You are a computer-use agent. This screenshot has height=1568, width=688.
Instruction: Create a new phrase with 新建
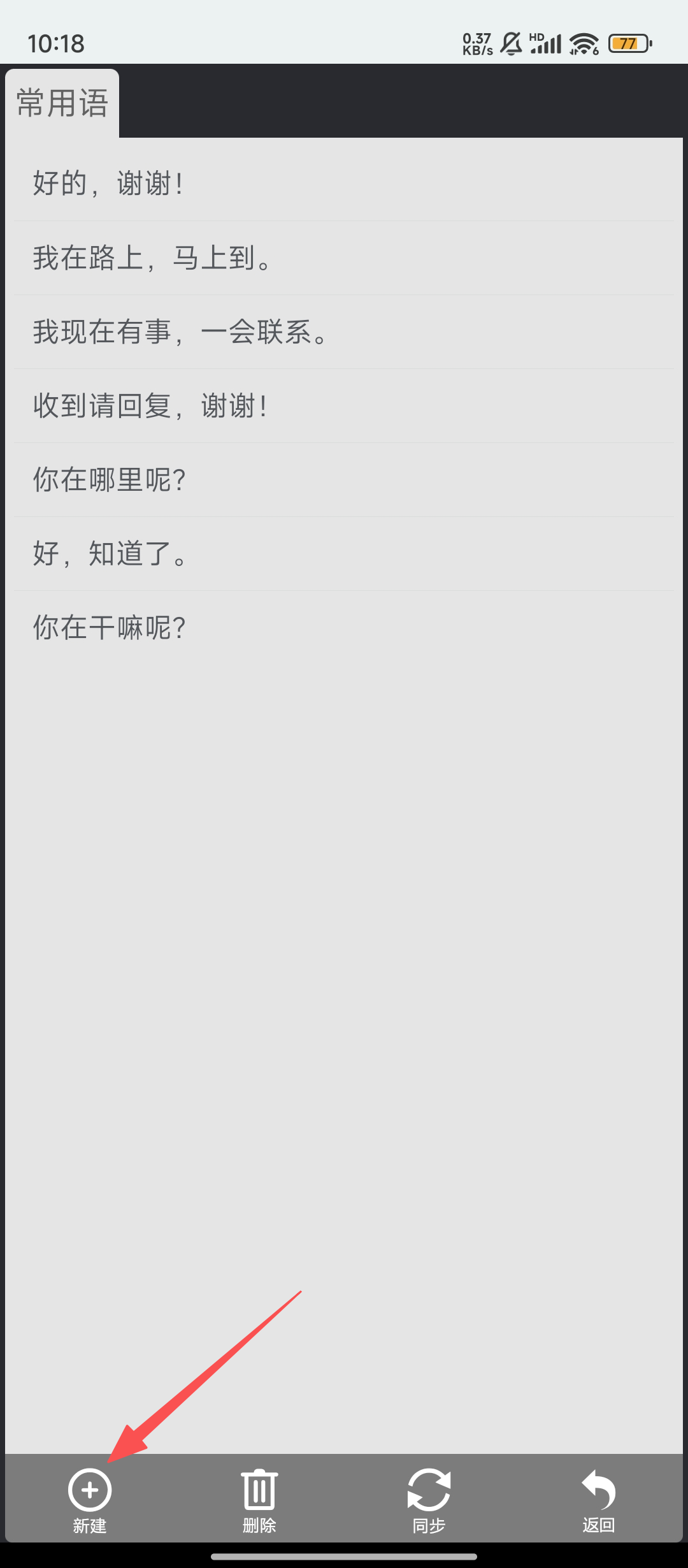pos(90,1499)
